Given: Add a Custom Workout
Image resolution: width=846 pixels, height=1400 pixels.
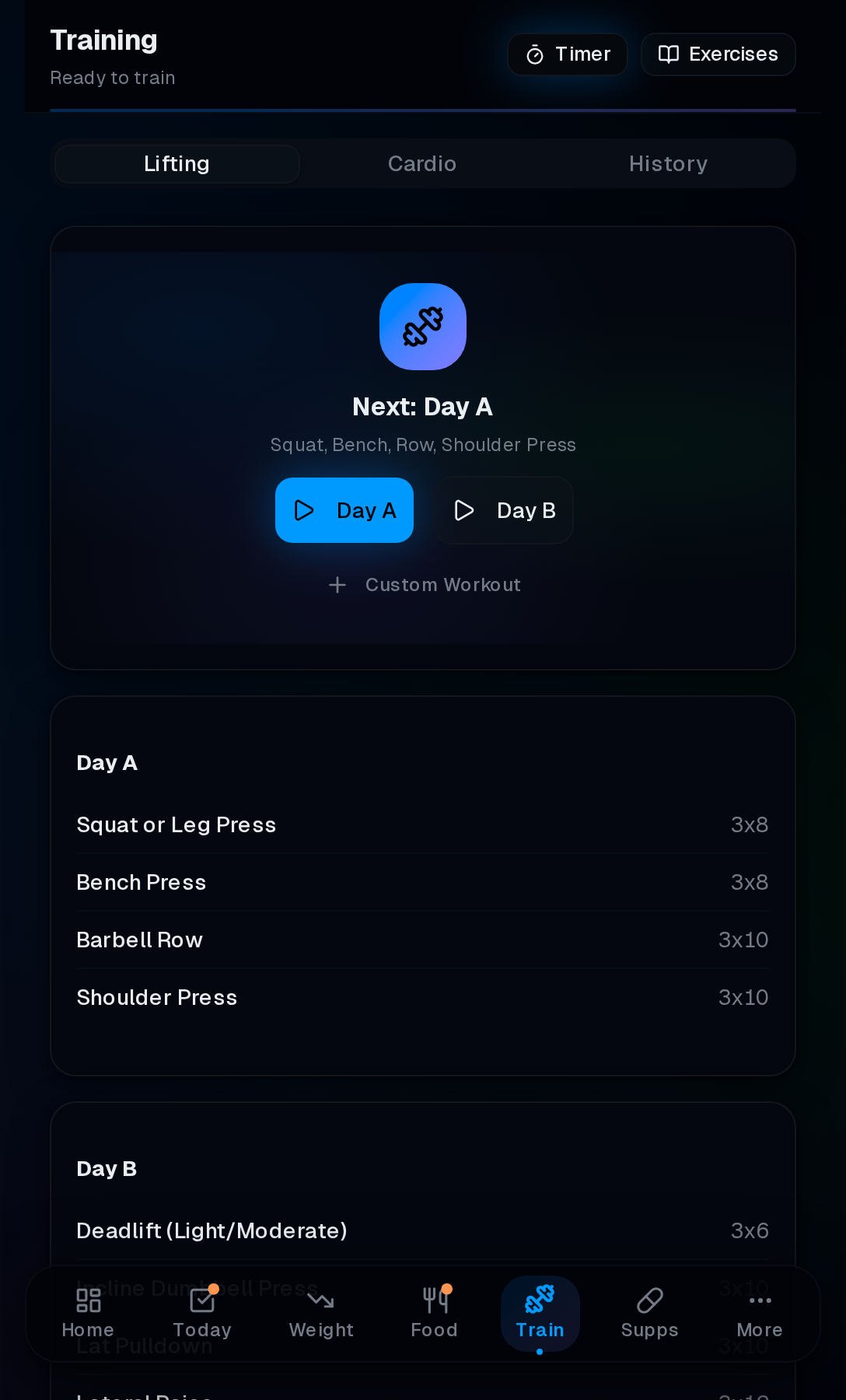Looking at the screenshot, I should pos(424,585).
